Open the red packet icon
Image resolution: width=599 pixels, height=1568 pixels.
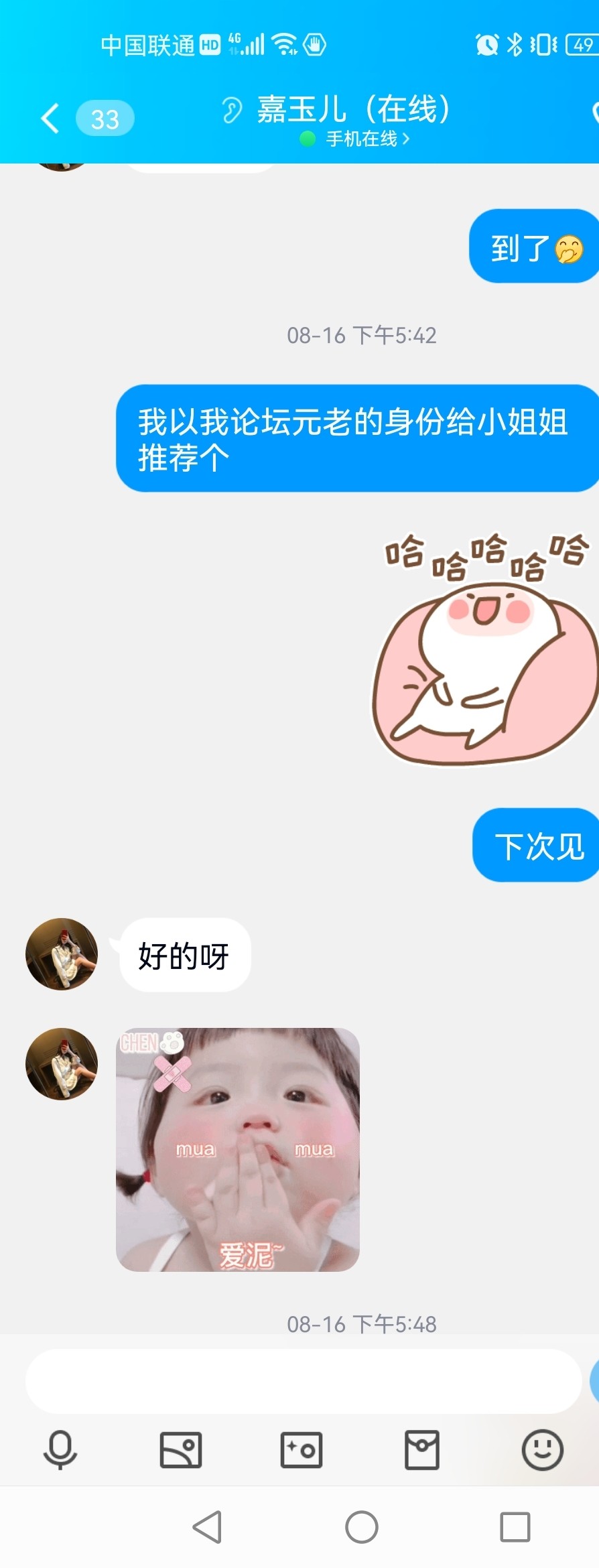[x=422, y=1450]
